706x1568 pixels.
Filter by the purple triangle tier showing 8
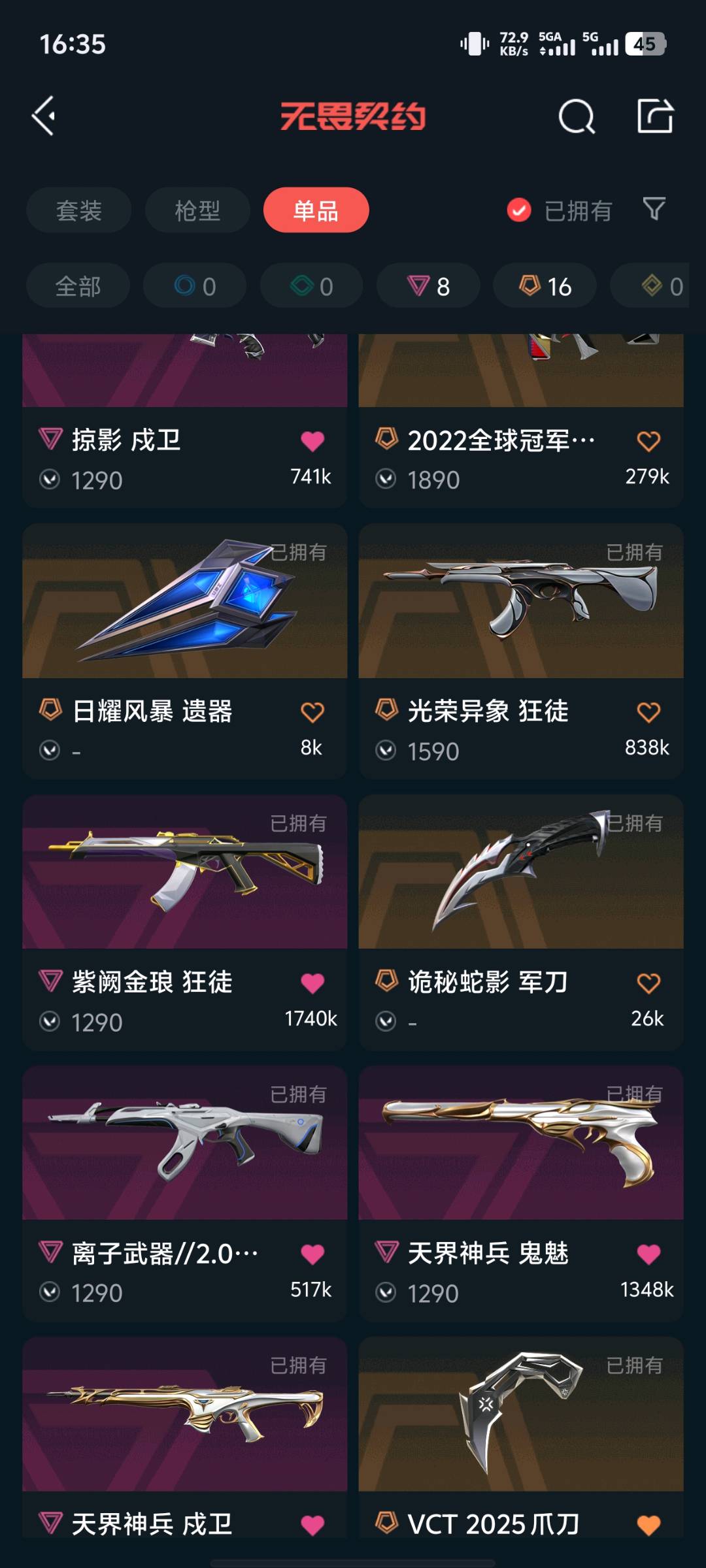[x=428, y=286]
